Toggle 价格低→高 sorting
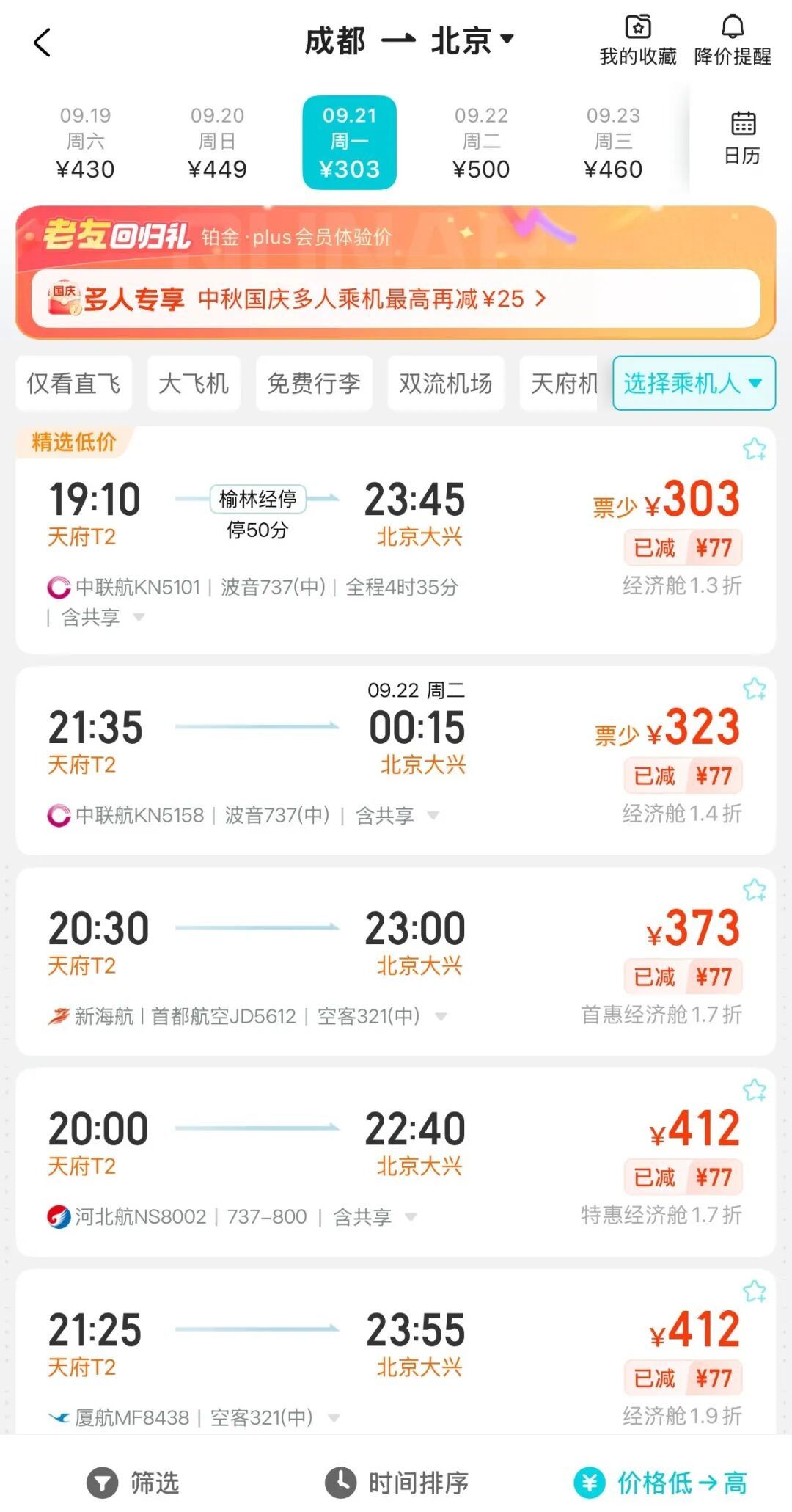The height and width of the screenshot is (1512, 792). click(660, 1483)
